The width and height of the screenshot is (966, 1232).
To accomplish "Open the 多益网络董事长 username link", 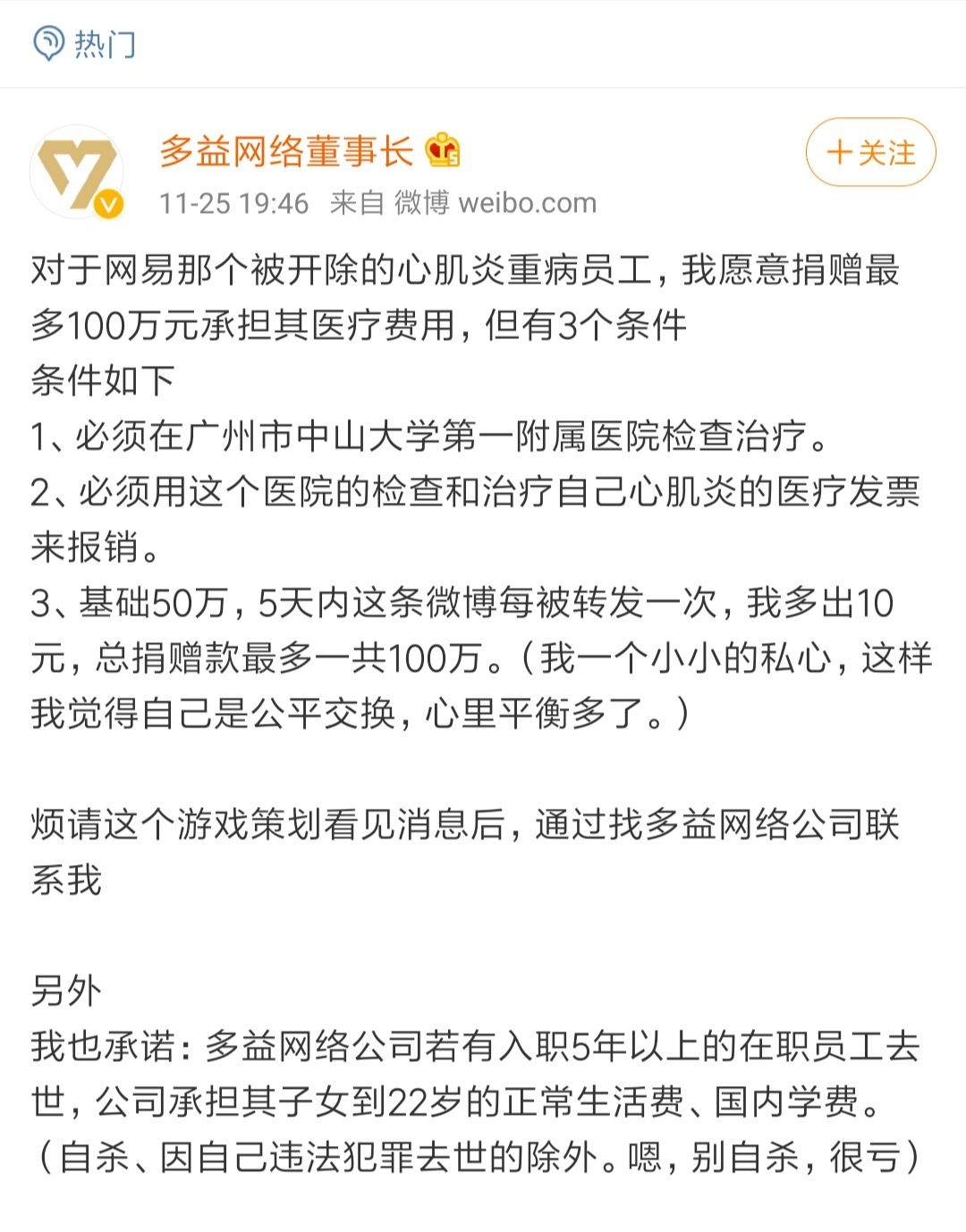I will click(286, 150).
